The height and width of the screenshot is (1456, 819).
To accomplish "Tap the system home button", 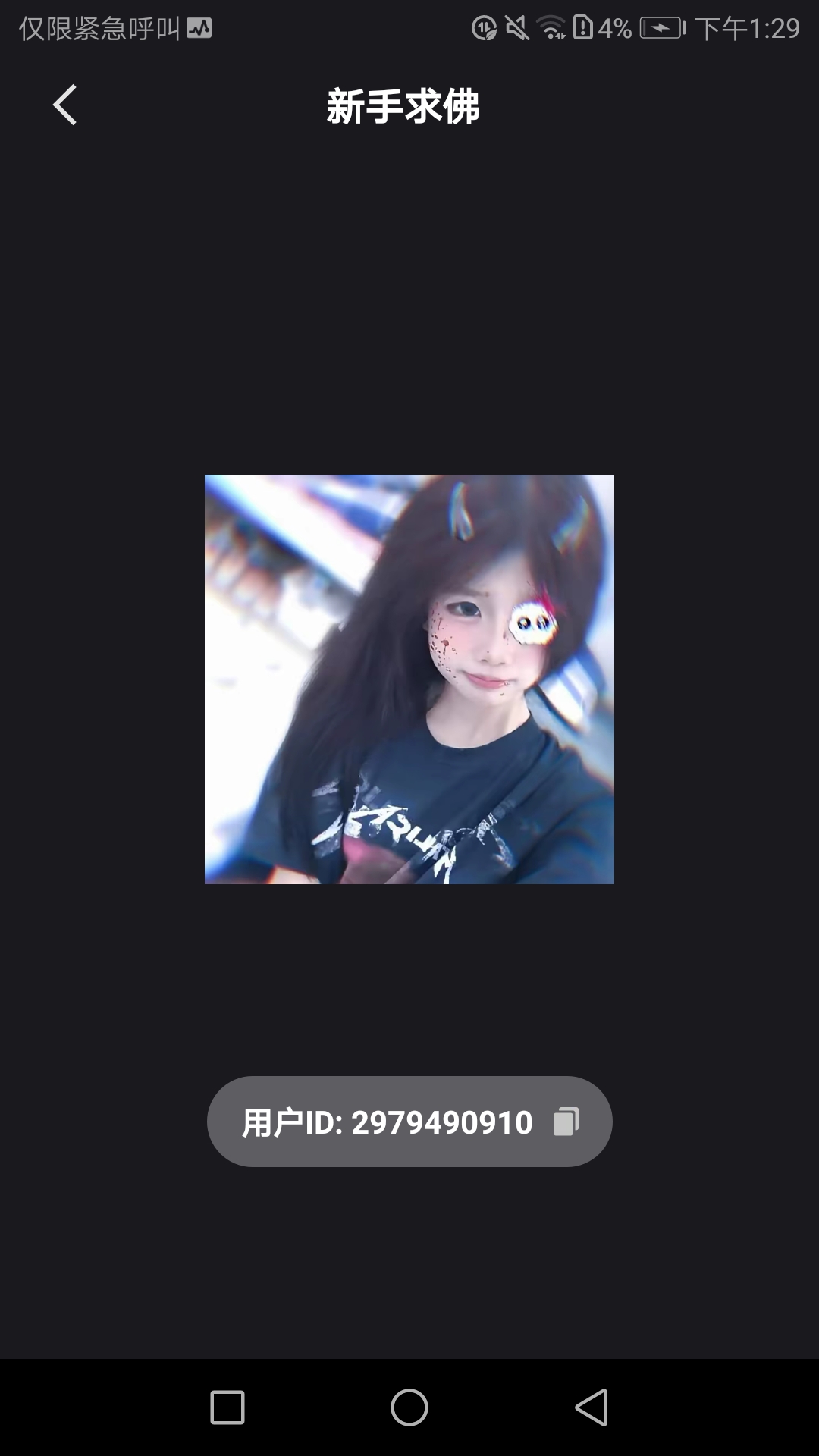I will click(409, 1407).
